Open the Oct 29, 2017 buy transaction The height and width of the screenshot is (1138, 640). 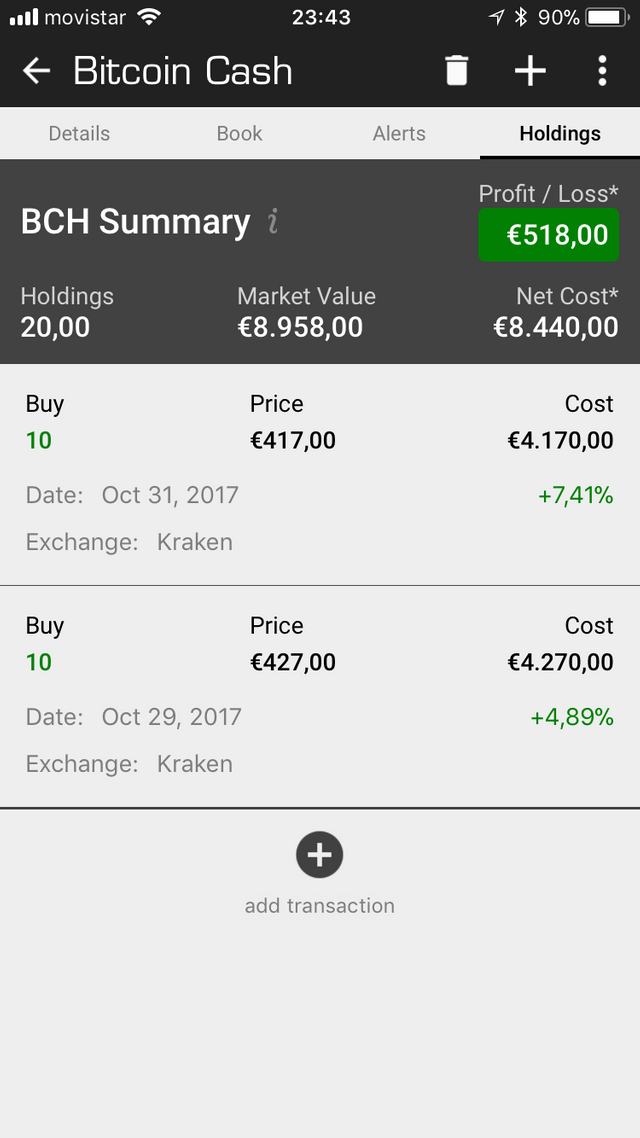[320, 696]
